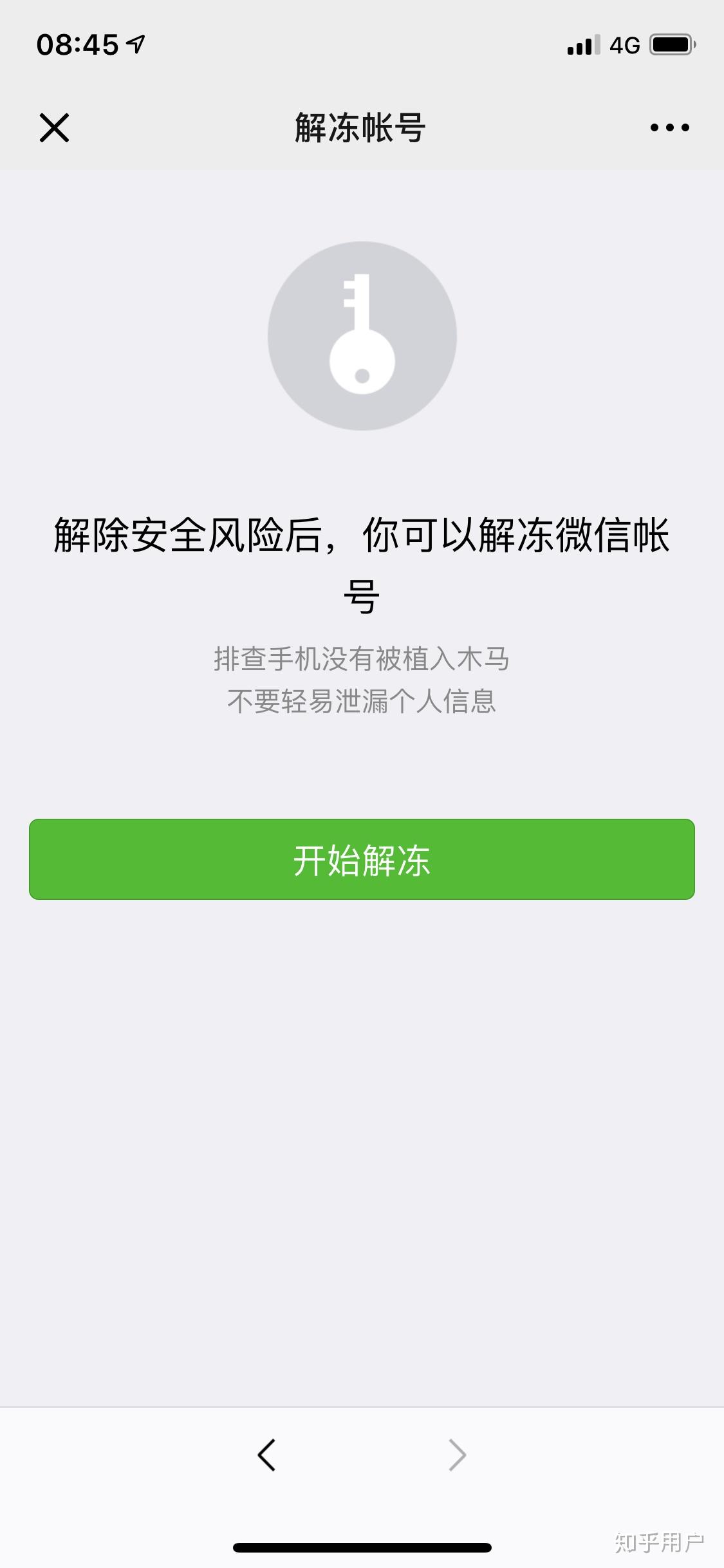Click the 解冻帐号 title bar text
Viewport: 724px width, 1568px height.
(x=362, y=127)
